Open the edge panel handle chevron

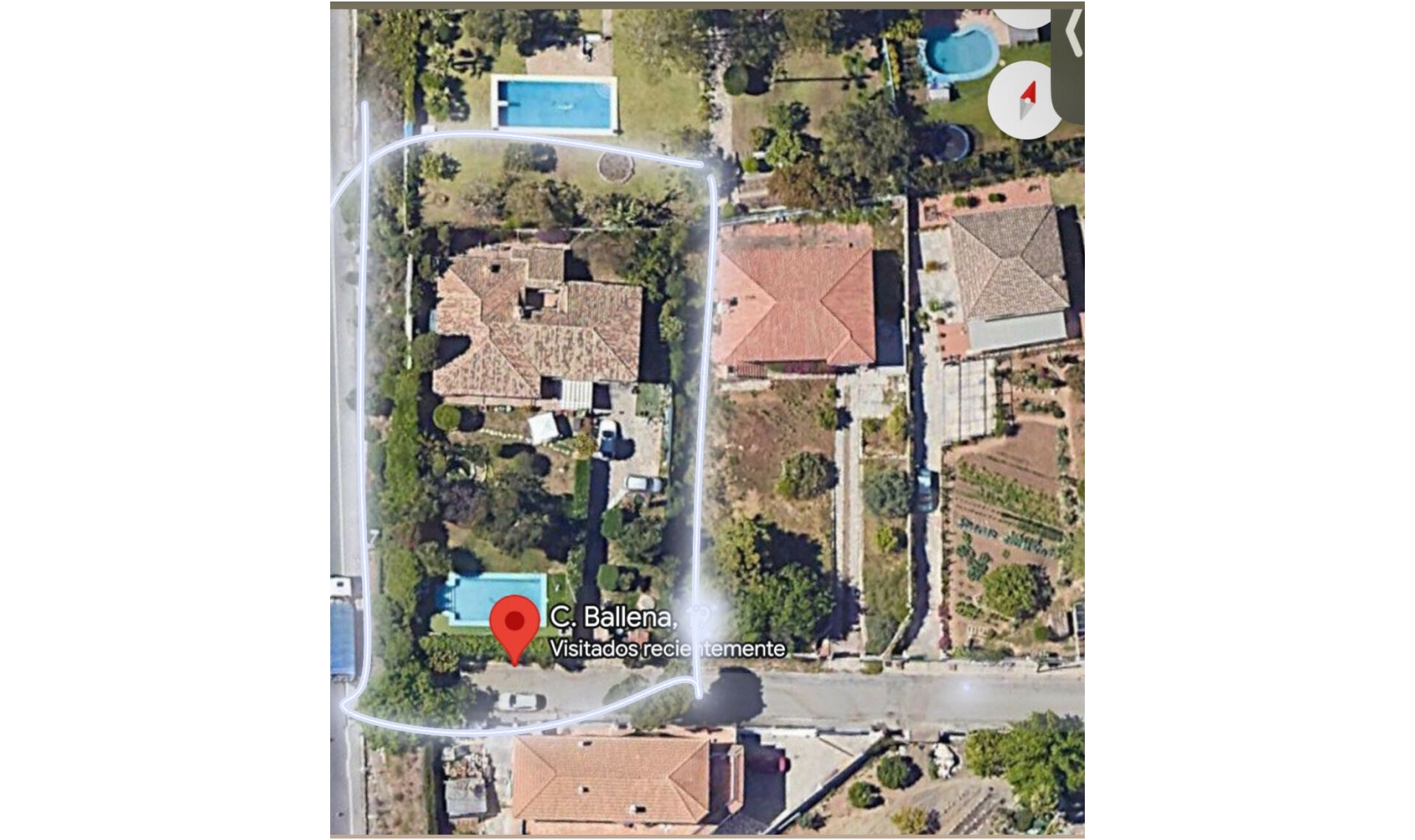1073,33
